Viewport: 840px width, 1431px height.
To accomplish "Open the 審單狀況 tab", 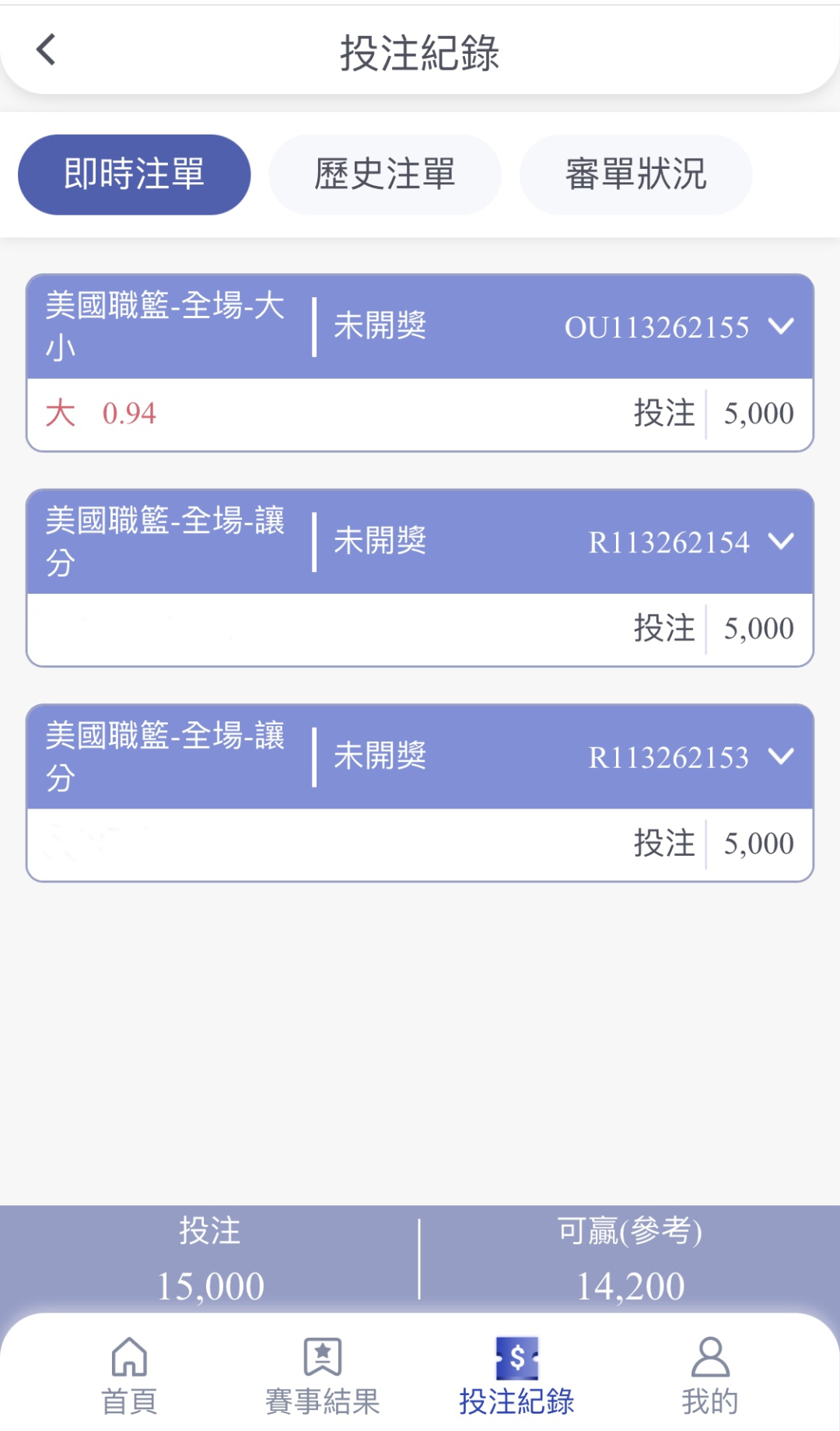I will click(635, 174).
